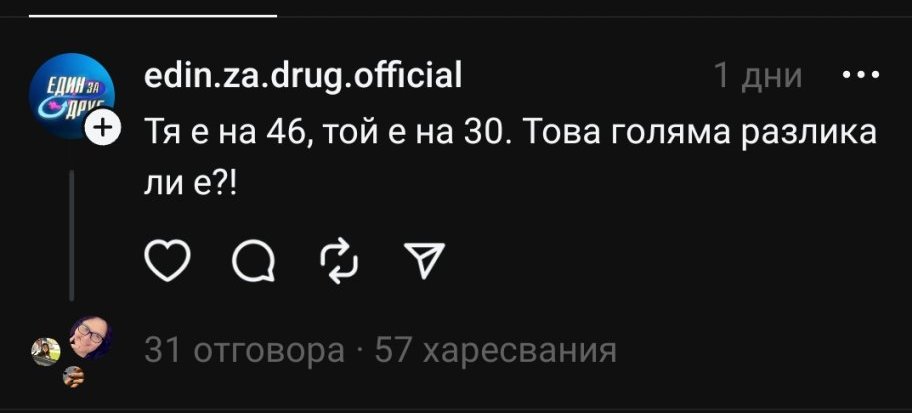Share the post with send icon

(x=425, y=261)
